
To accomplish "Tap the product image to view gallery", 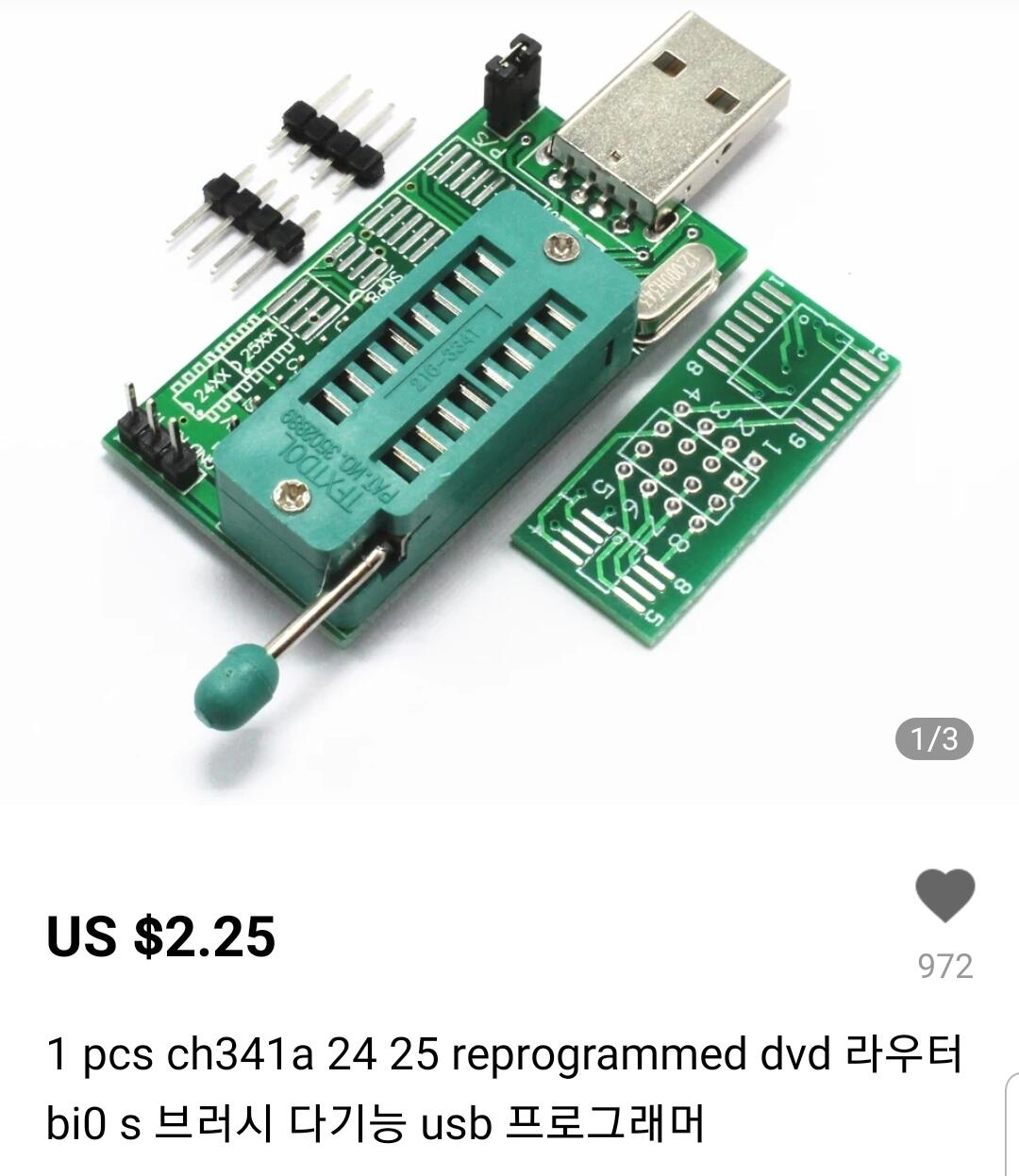I will (x=509, y=396).
